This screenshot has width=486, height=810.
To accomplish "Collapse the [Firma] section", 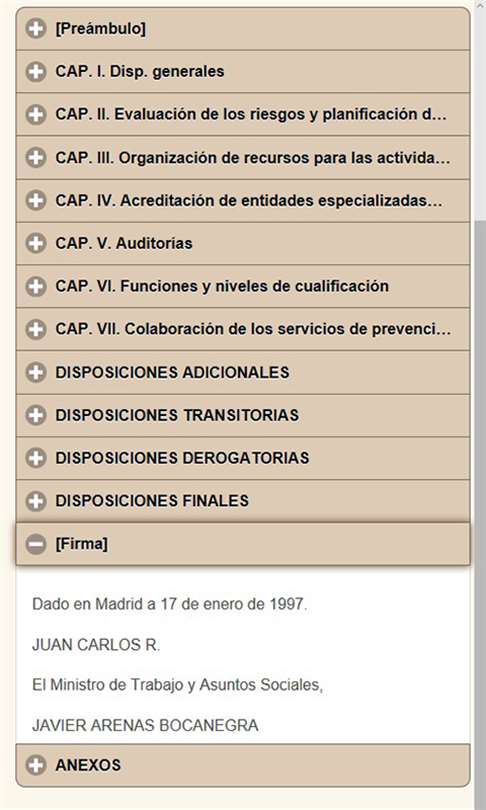I will [243, 544].
